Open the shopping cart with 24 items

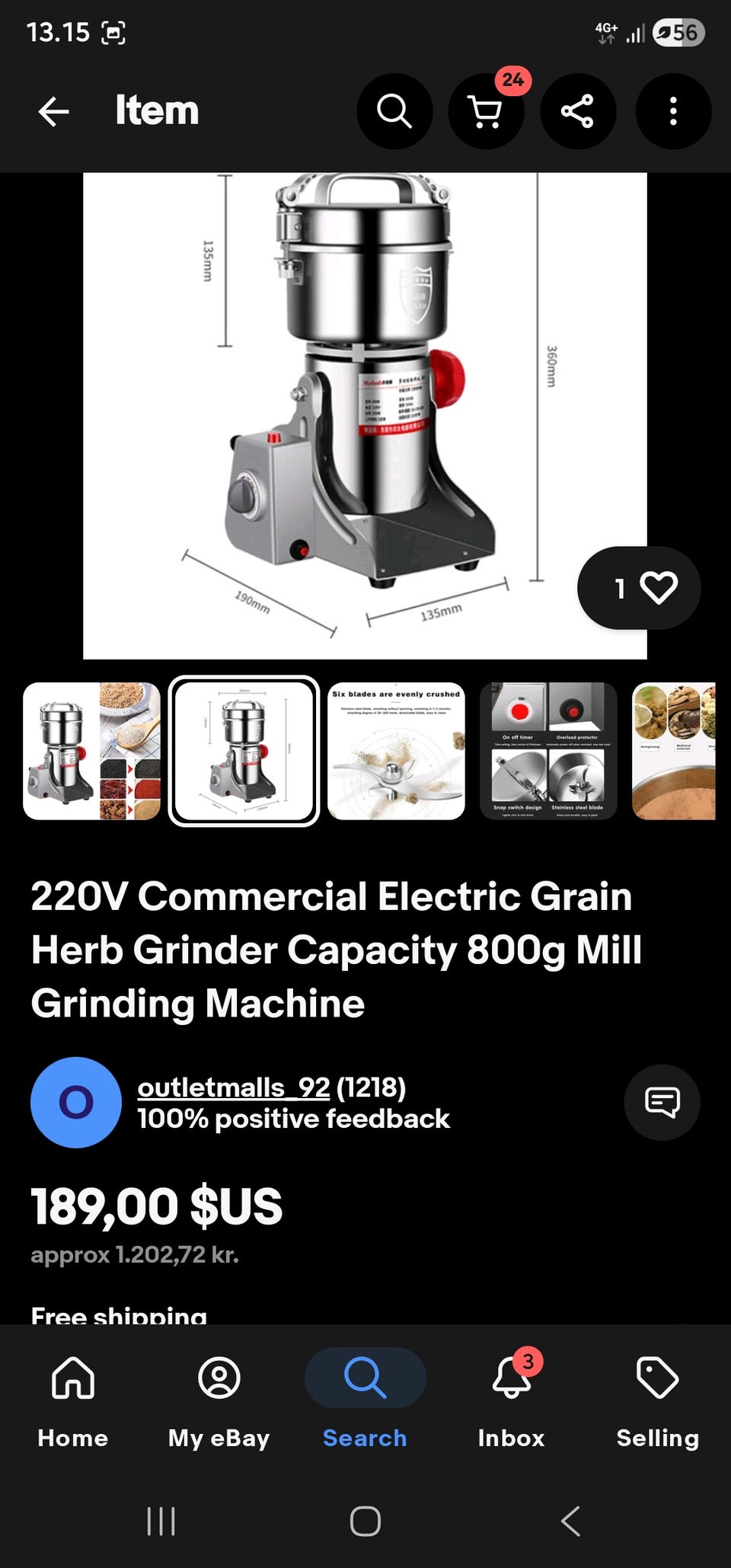point(486,111)
